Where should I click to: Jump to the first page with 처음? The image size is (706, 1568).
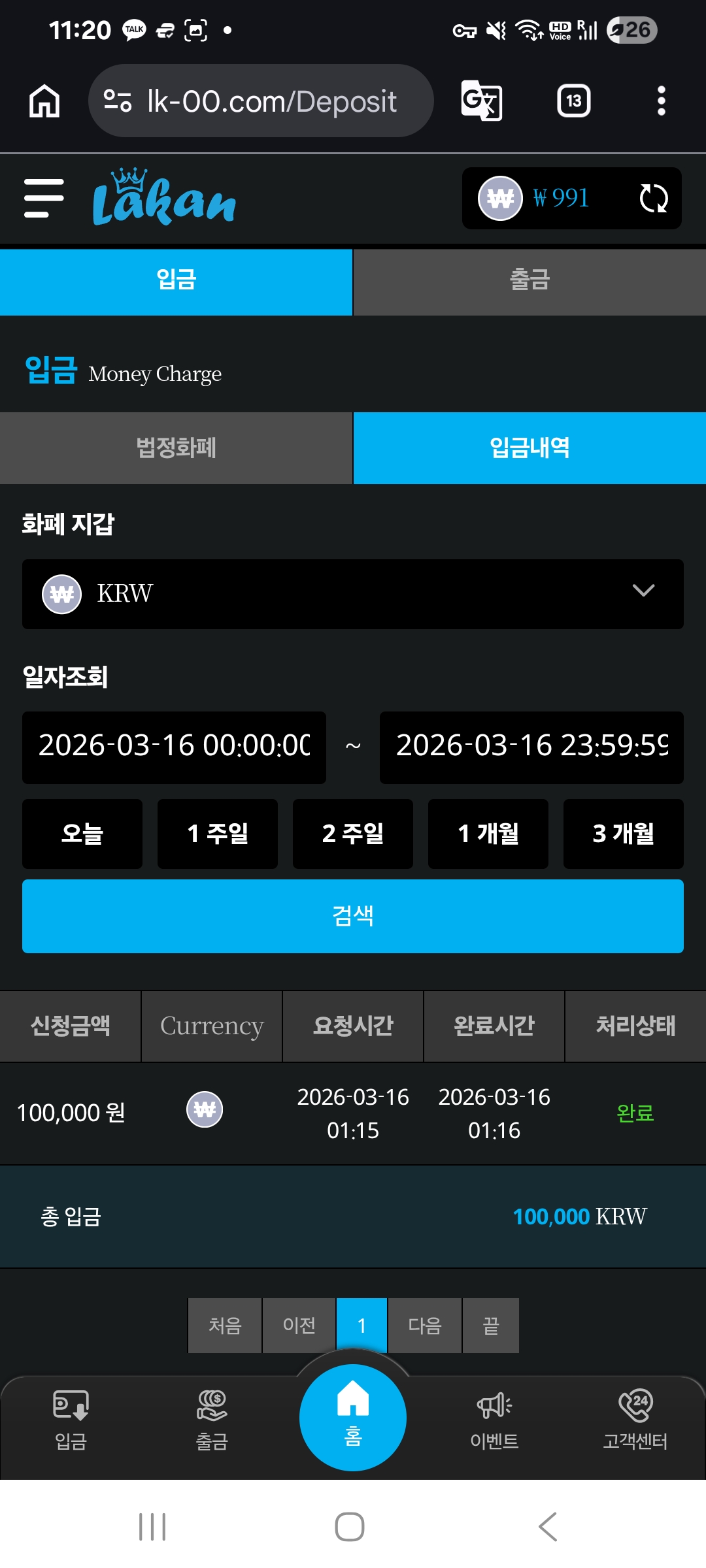[225, 1325]
